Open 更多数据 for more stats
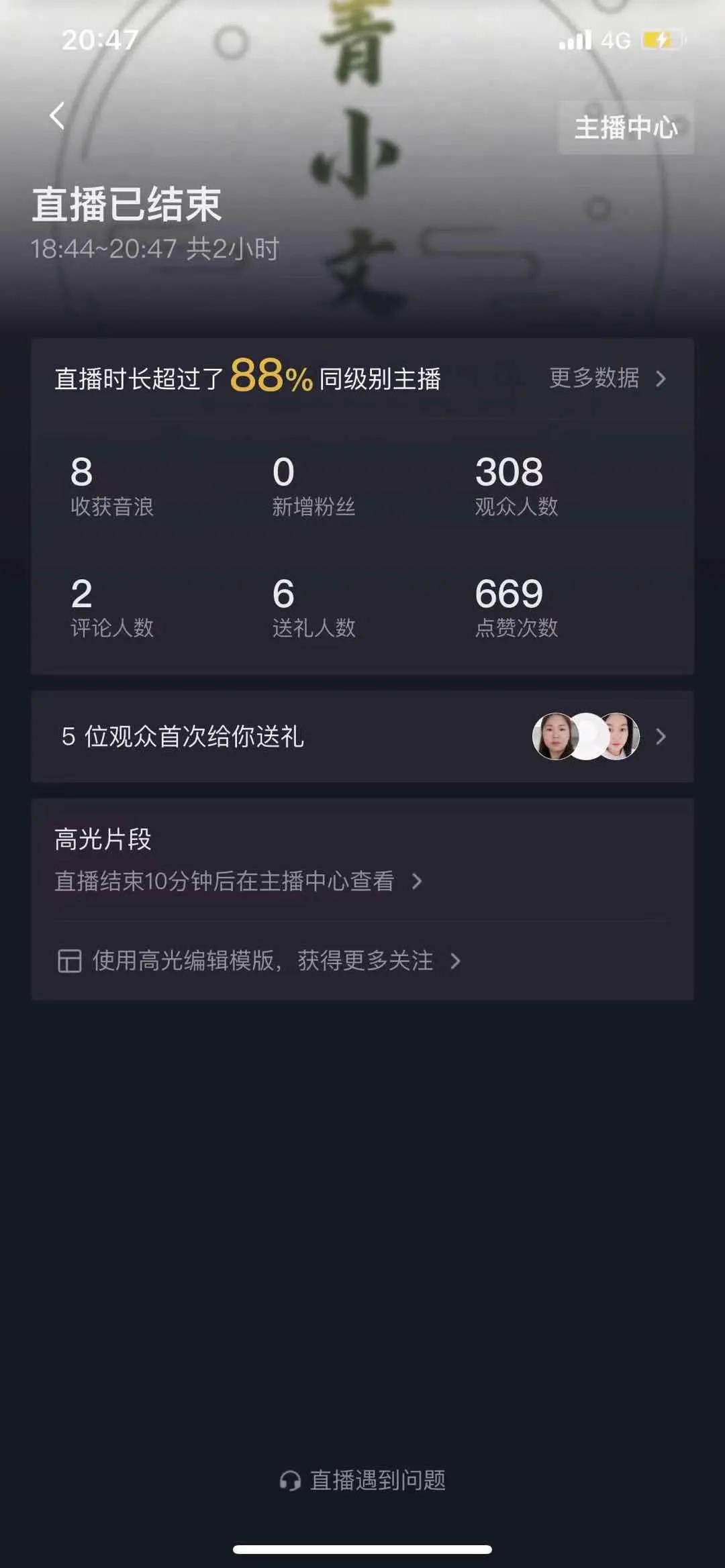 click(x=608, y=378)
